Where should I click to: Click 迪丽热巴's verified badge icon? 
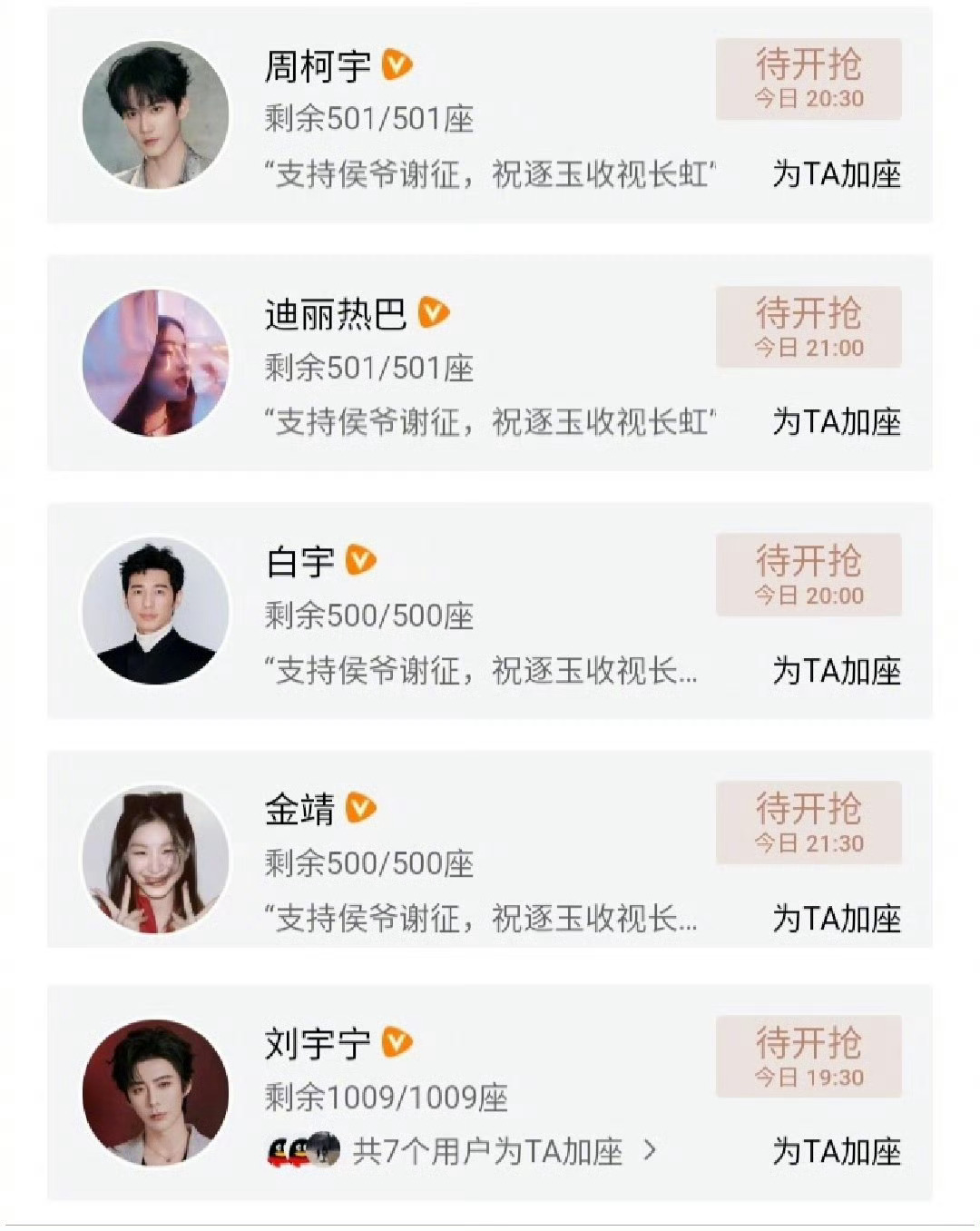pyautogui.click(x=433, y=313)
